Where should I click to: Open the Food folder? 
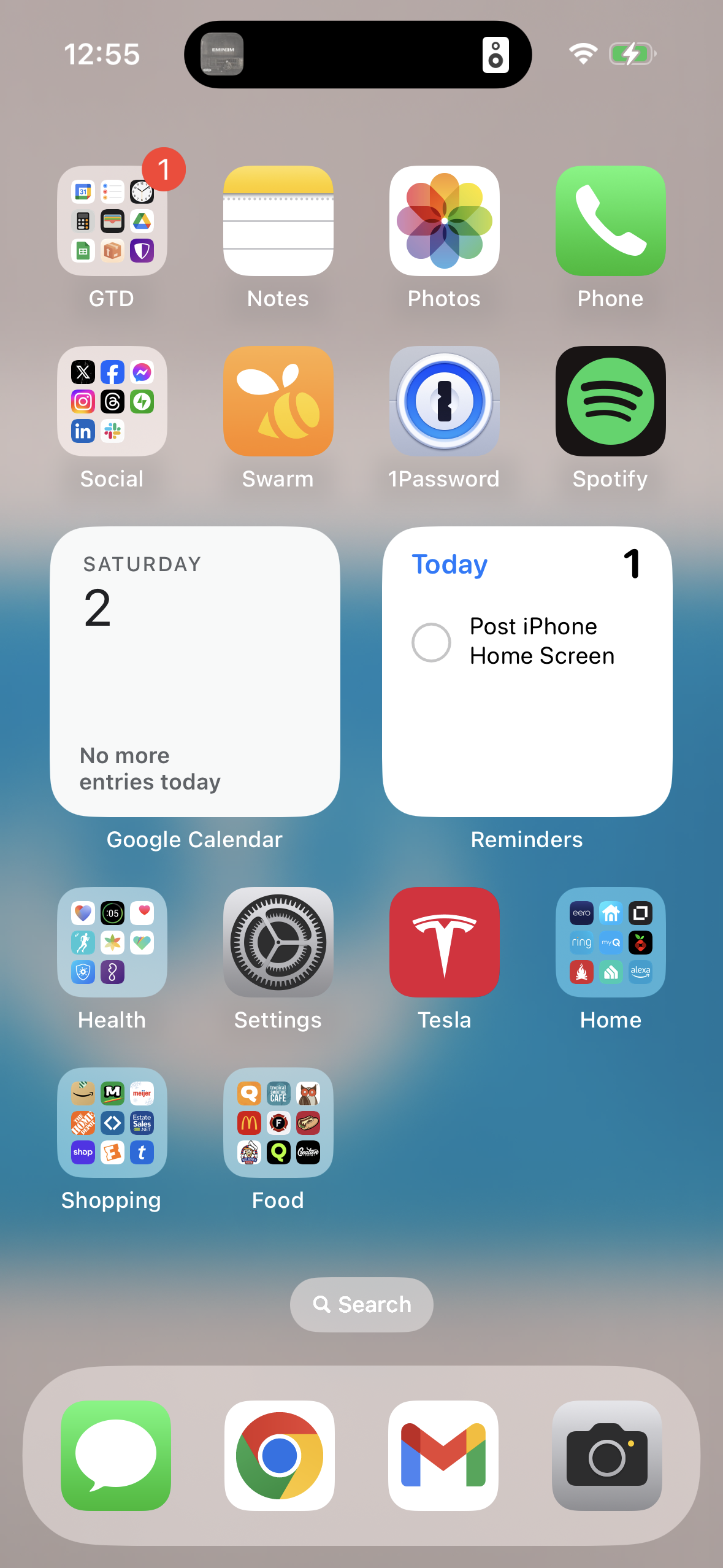pos(277,1123)
